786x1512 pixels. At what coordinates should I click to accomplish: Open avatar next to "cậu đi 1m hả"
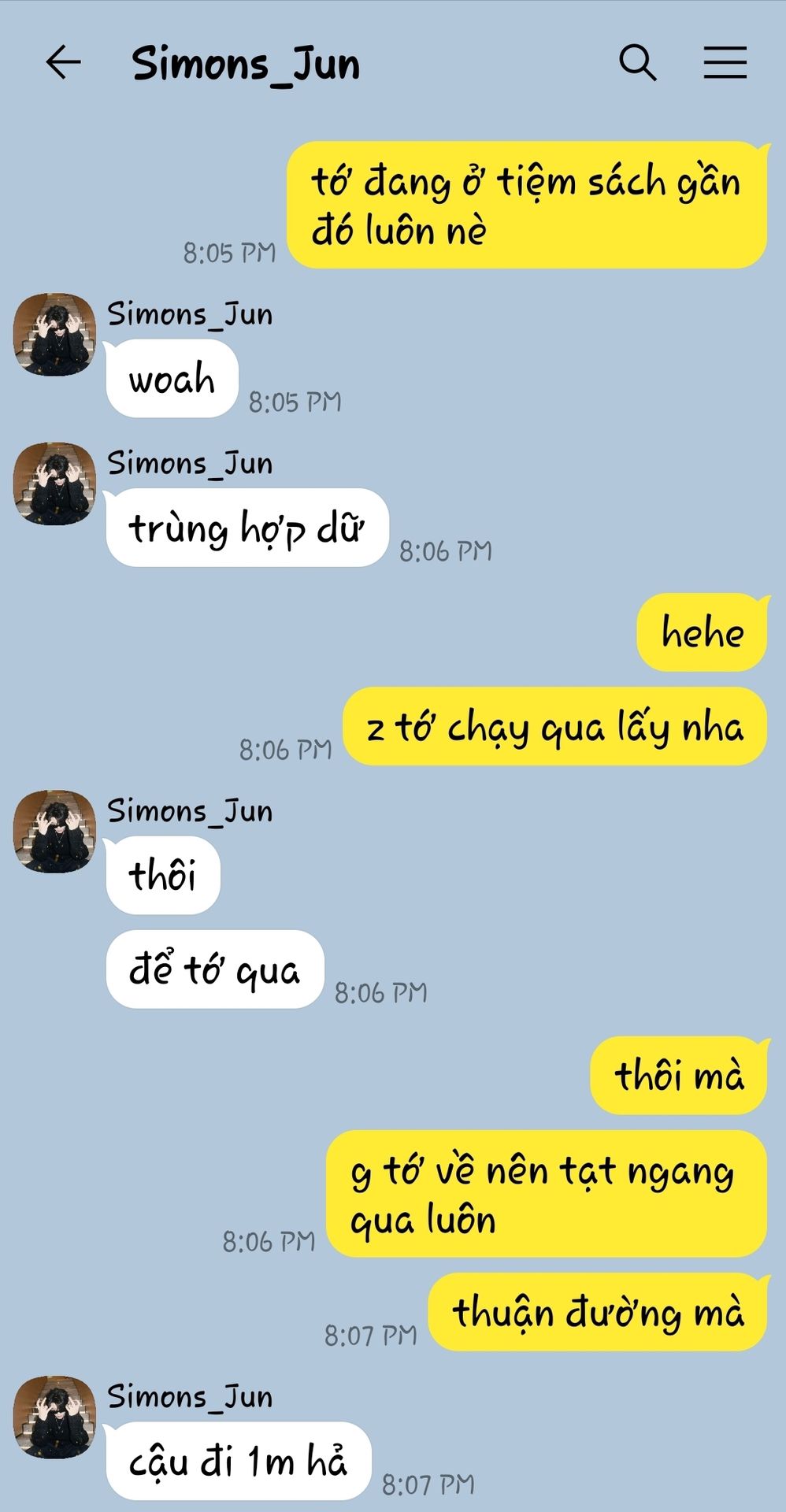point(54,1417)
